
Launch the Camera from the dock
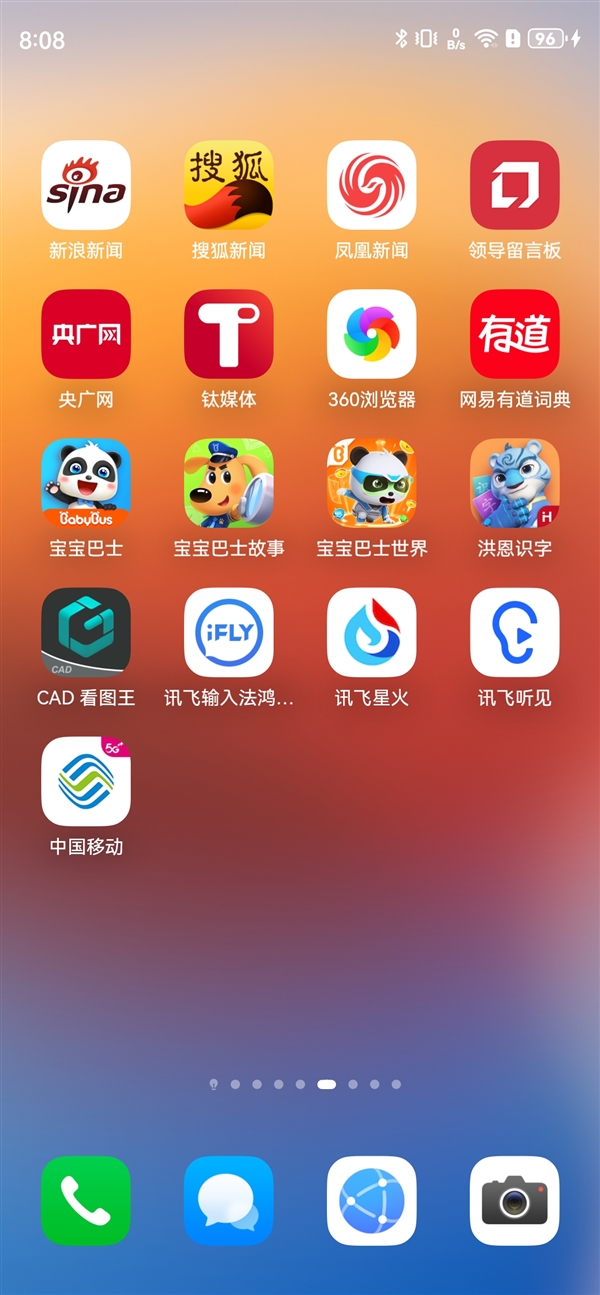pyautogui.click(x=515, y=1200)
